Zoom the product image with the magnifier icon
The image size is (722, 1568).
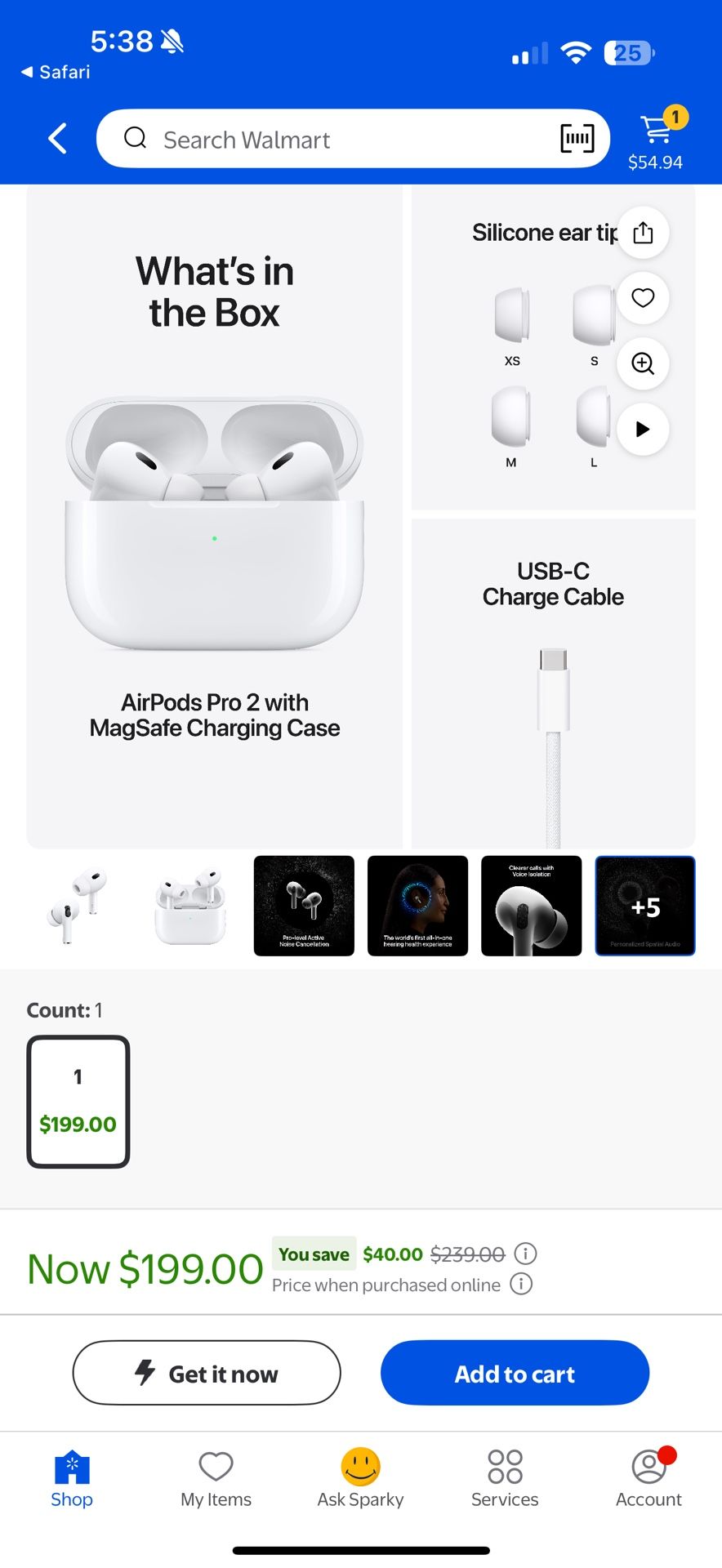(x=643, y=364)
